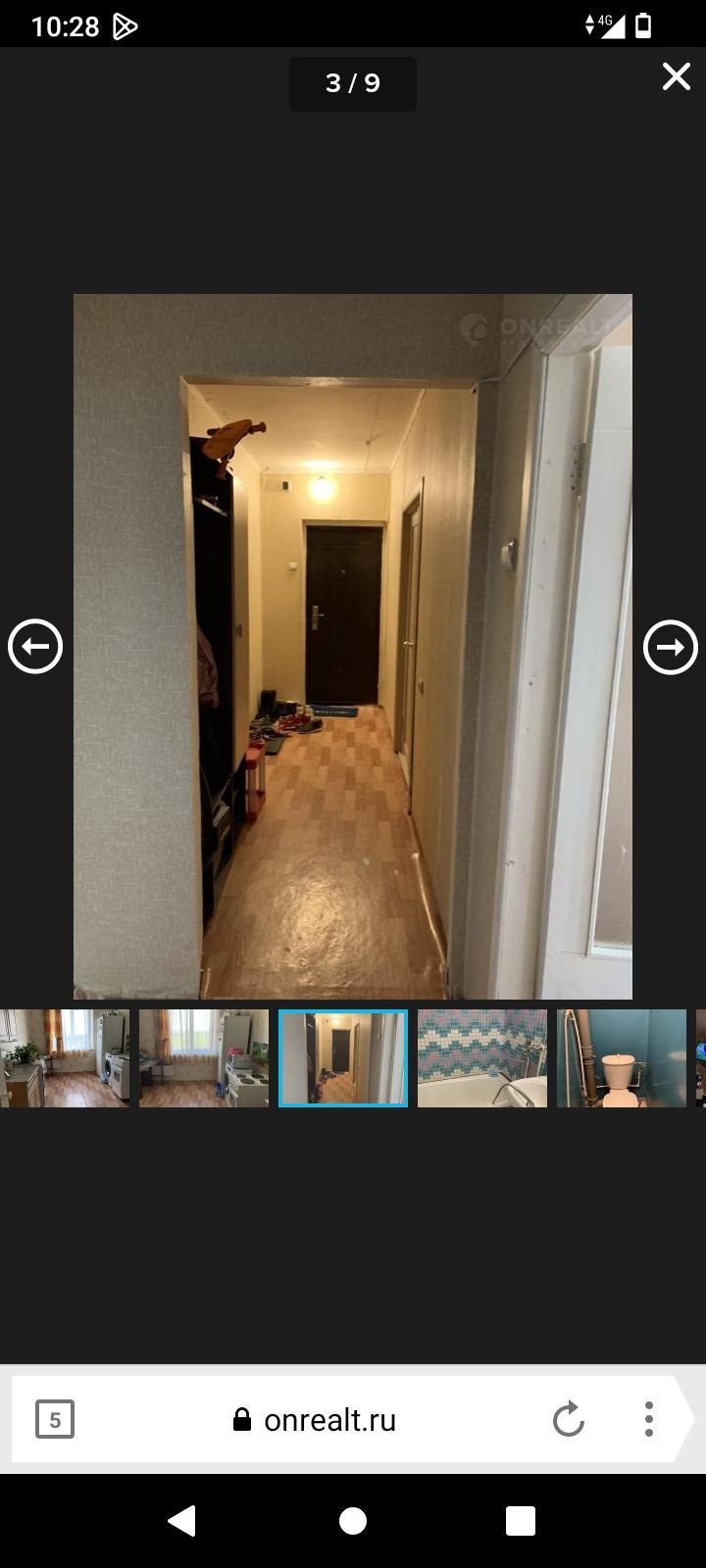Reload the current page

568,1419
